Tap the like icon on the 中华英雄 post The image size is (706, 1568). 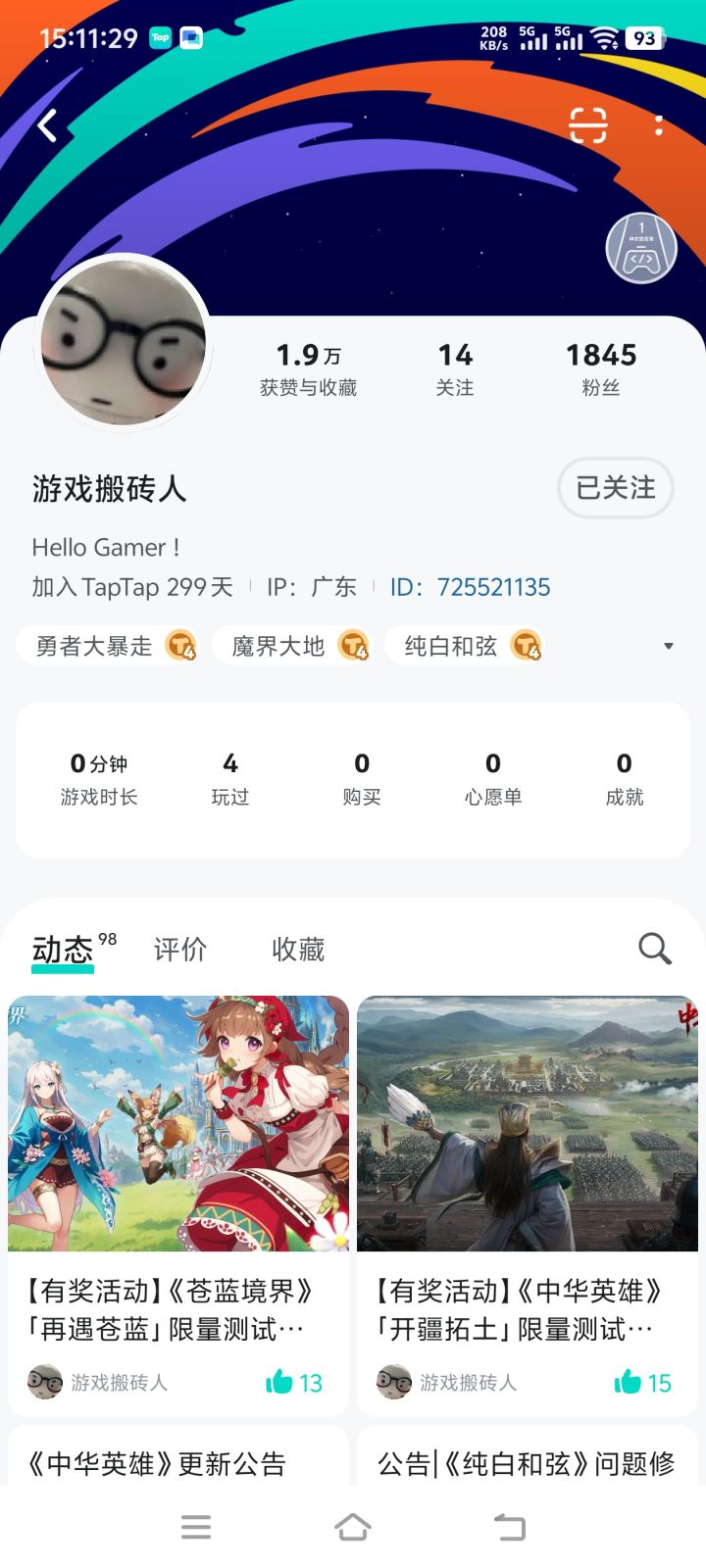628,1382
